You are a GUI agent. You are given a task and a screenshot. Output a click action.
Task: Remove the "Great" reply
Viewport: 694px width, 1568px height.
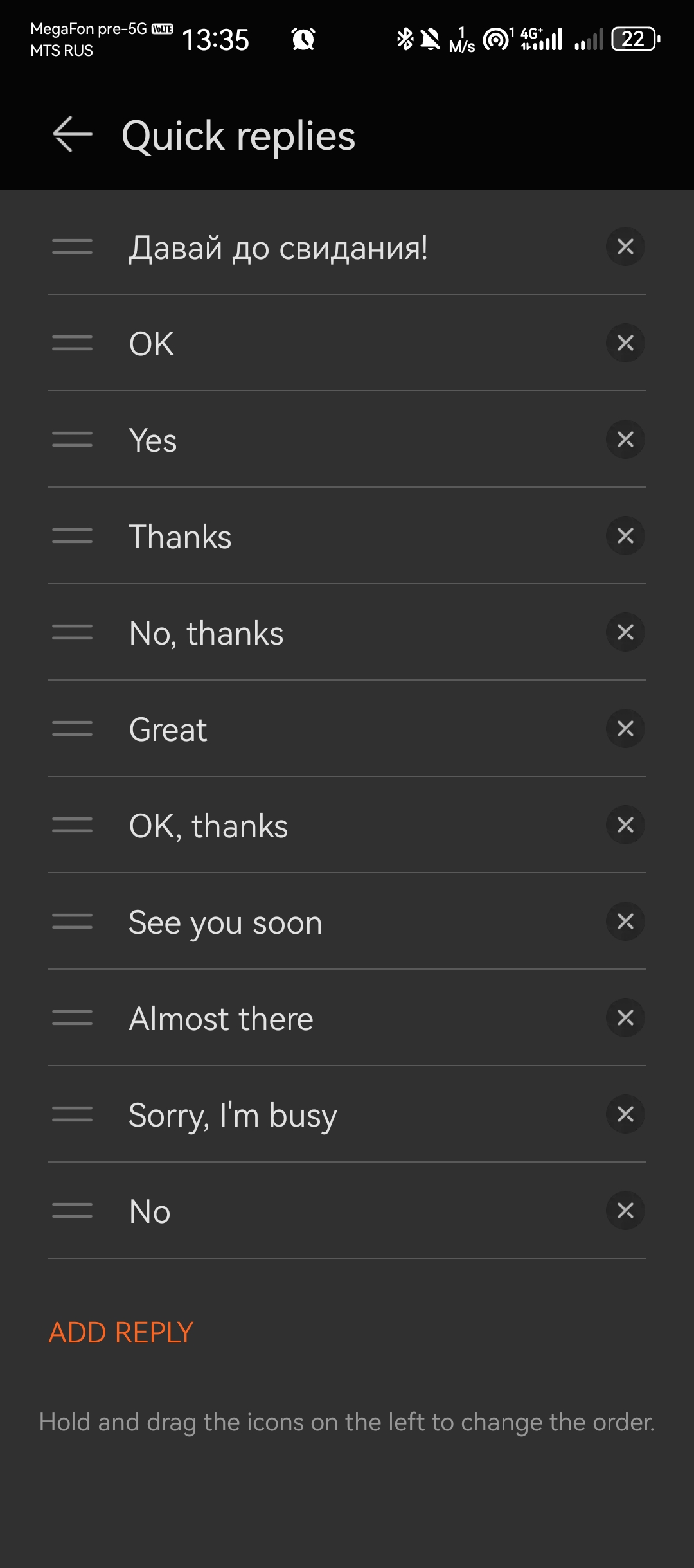(625, 729)
